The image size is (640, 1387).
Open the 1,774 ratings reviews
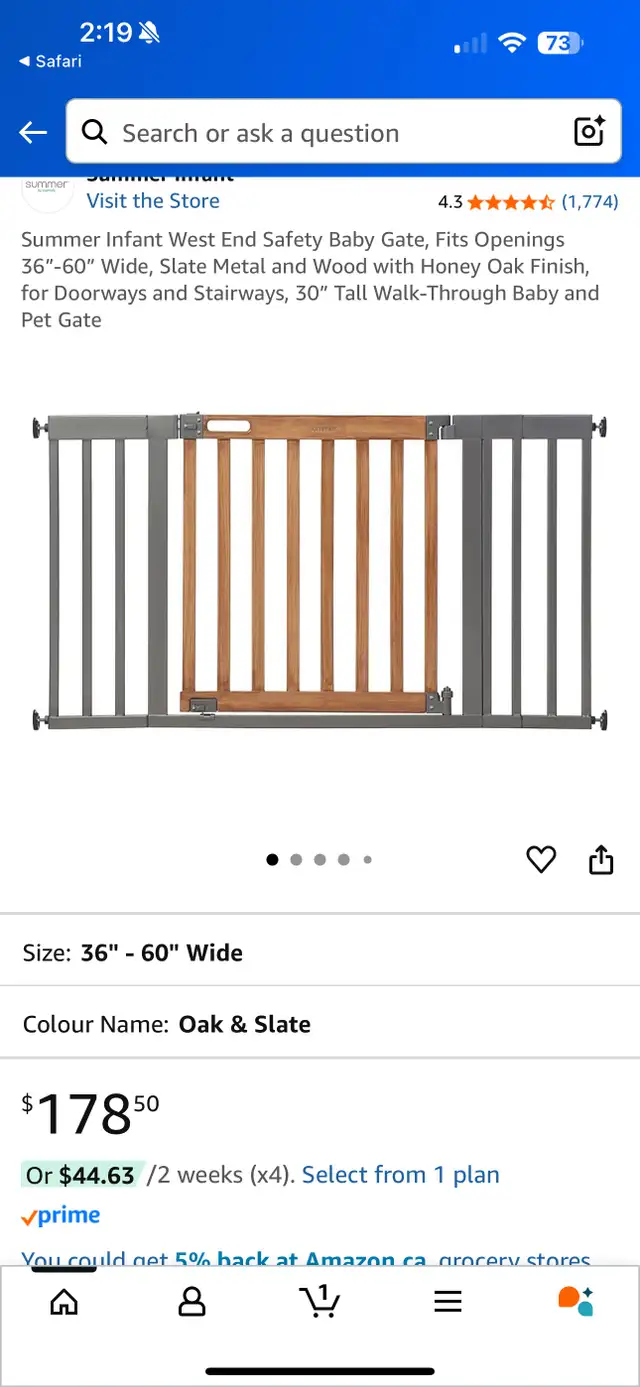point(590,201)
